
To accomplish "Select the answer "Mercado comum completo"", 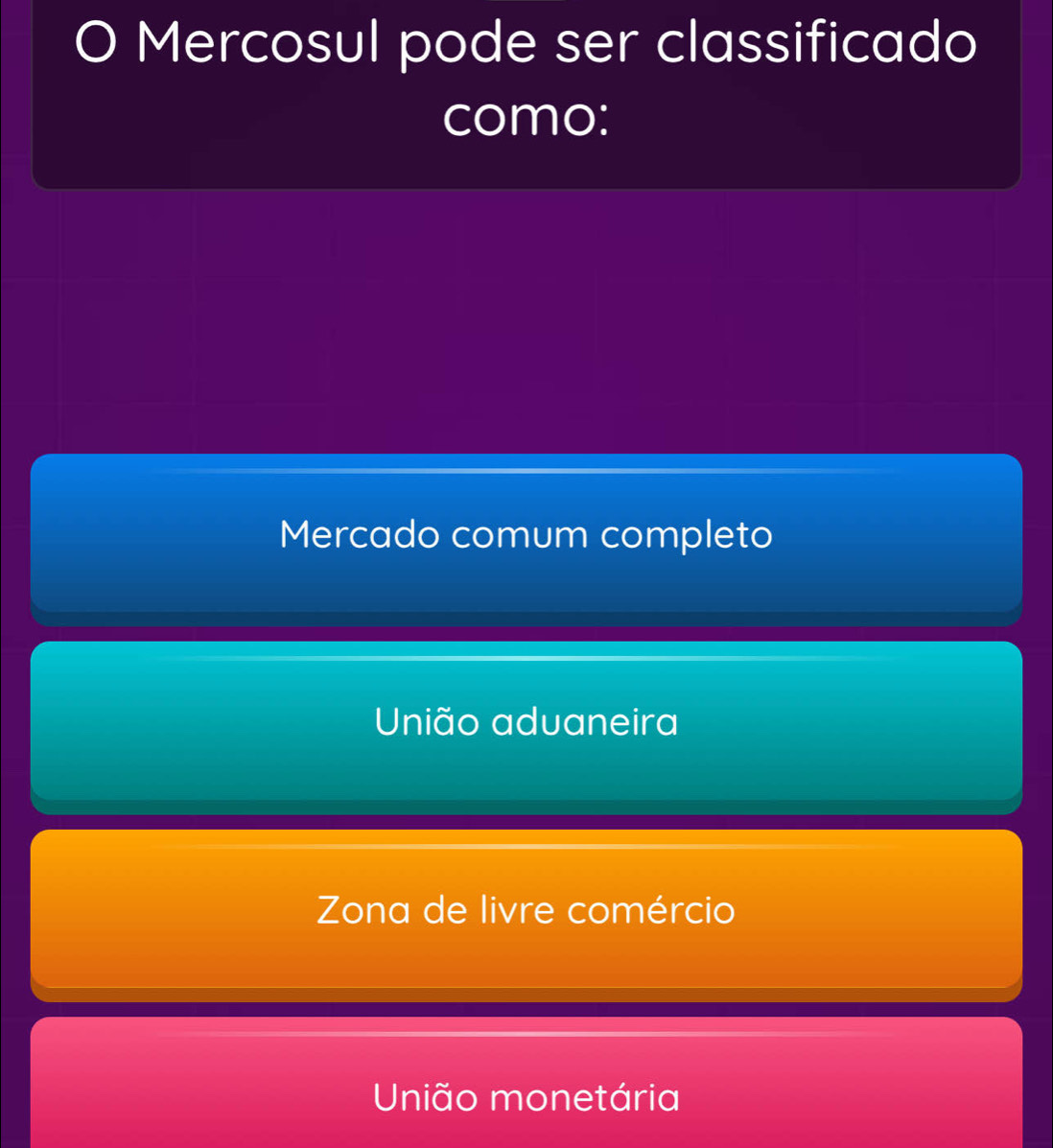I will 526,534.
